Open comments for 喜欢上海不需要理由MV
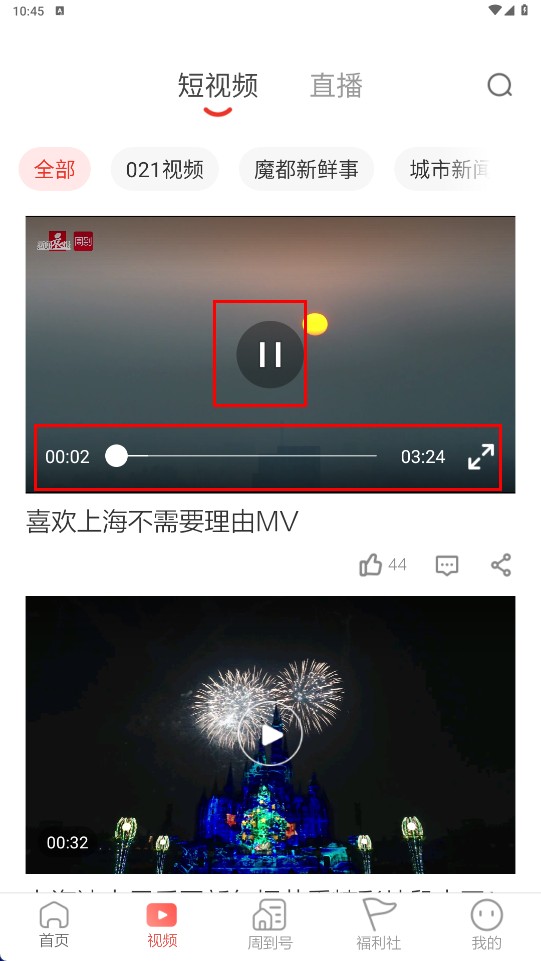541x961 pixels. [447, 565]
